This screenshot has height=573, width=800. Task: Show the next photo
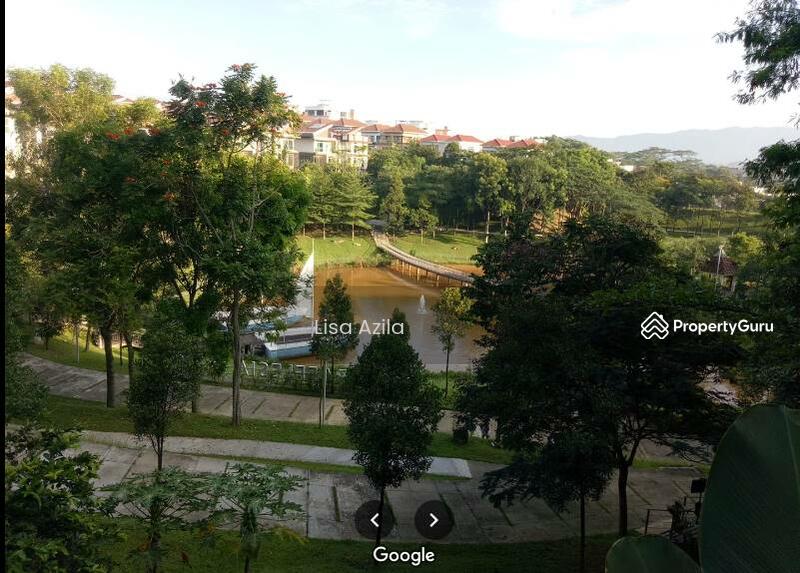pyautogui.click(x=434, y=520)
